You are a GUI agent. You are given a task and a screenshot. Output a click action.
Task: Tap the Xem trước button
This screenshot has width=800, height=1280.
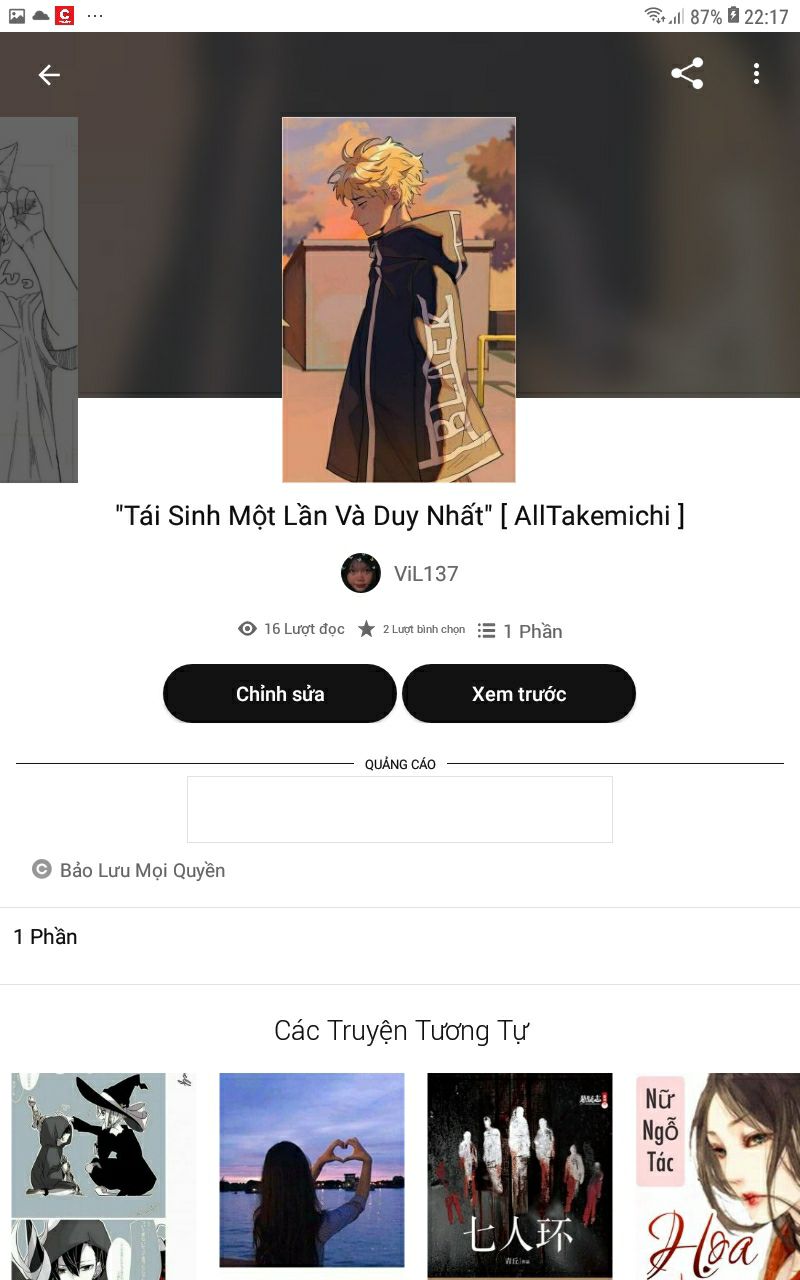point(519,693)
